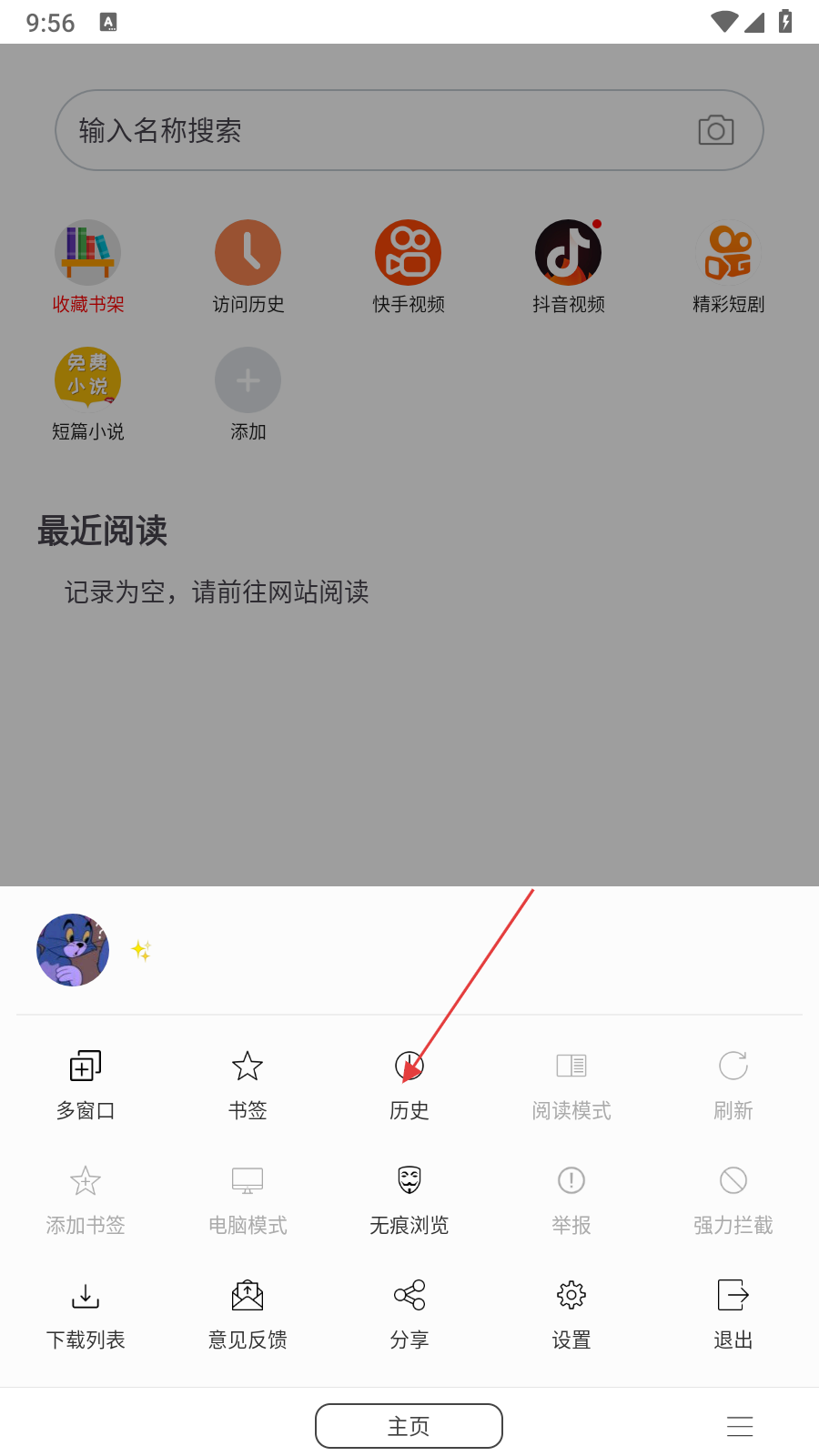Open the 多窗口 multi-window option
The width and height of the screenshot is (819, 1456).
tap(86, 1083)
